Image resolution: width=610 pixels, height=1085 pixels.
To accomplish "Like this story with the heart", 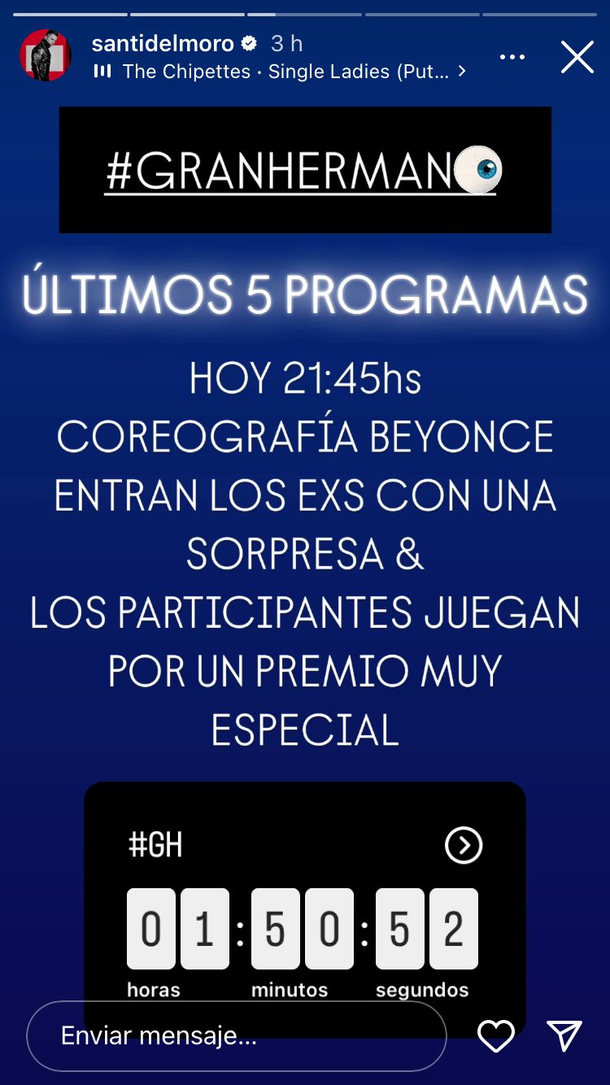I will tap(496, 1036).
